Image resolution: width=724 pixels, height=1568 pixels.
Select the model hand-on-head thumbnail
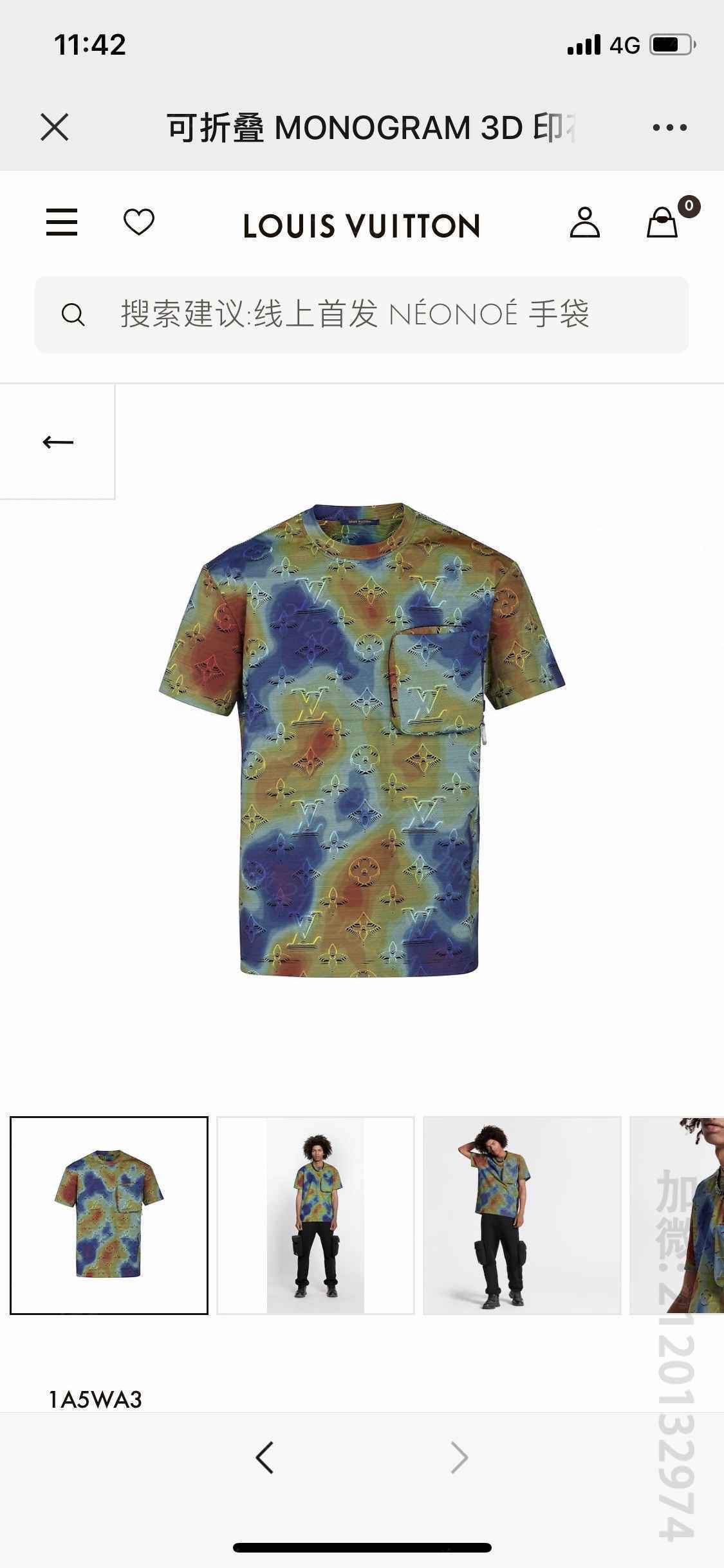click(522, 1215)
